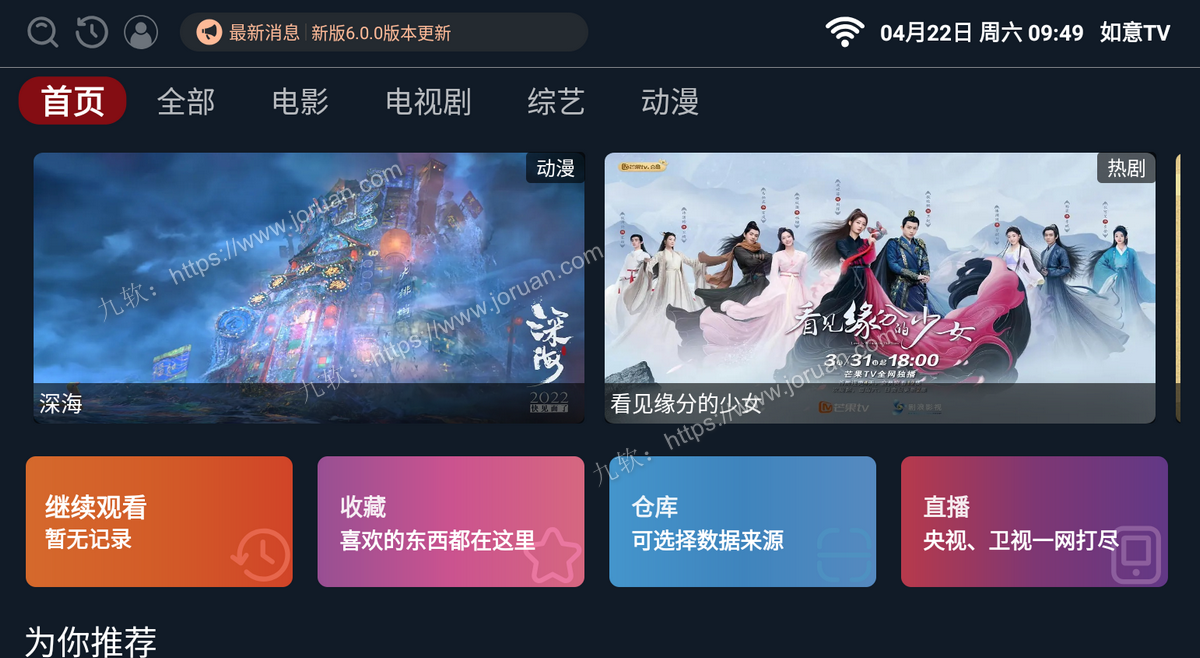Open the 动漫 tab
The width and height of the screenshot is (1200, 658).
click(x=670, y=101)
